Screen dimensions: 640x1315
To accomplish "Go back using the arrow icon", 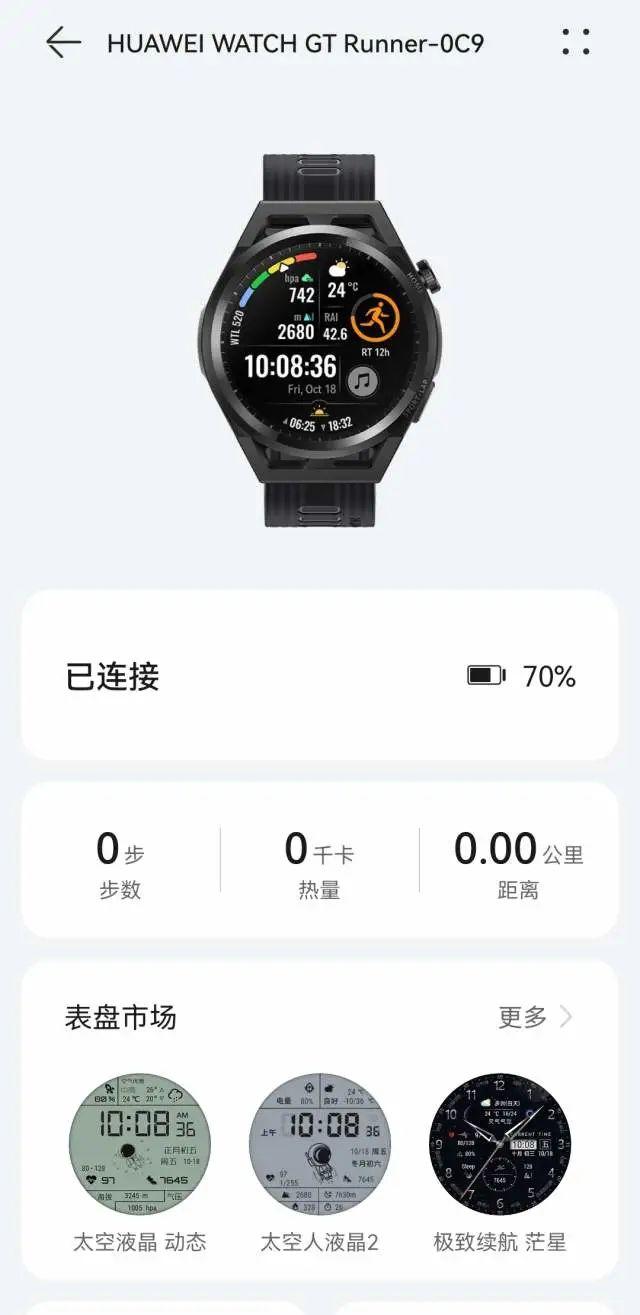I will click(63, 42).
